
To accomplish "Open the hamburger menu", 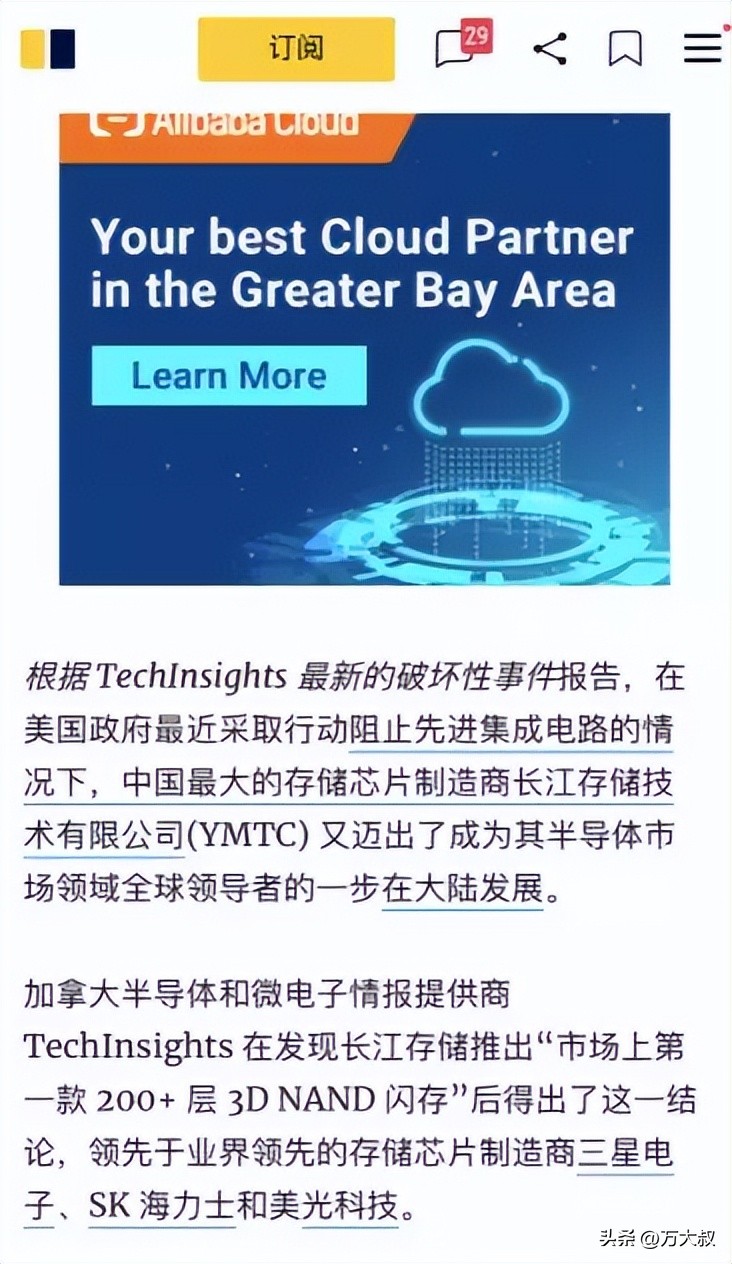I will click(702, 48).
